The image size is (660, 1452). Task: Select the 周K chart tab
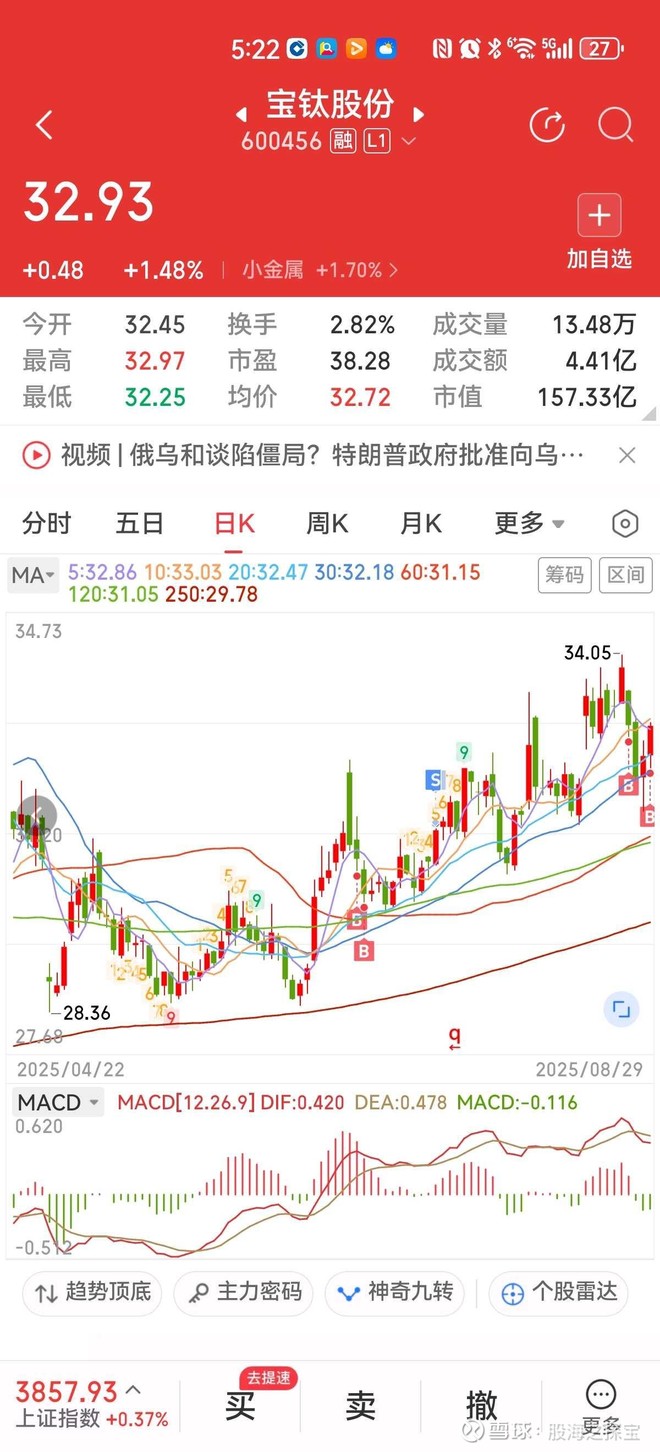(327, 523)
